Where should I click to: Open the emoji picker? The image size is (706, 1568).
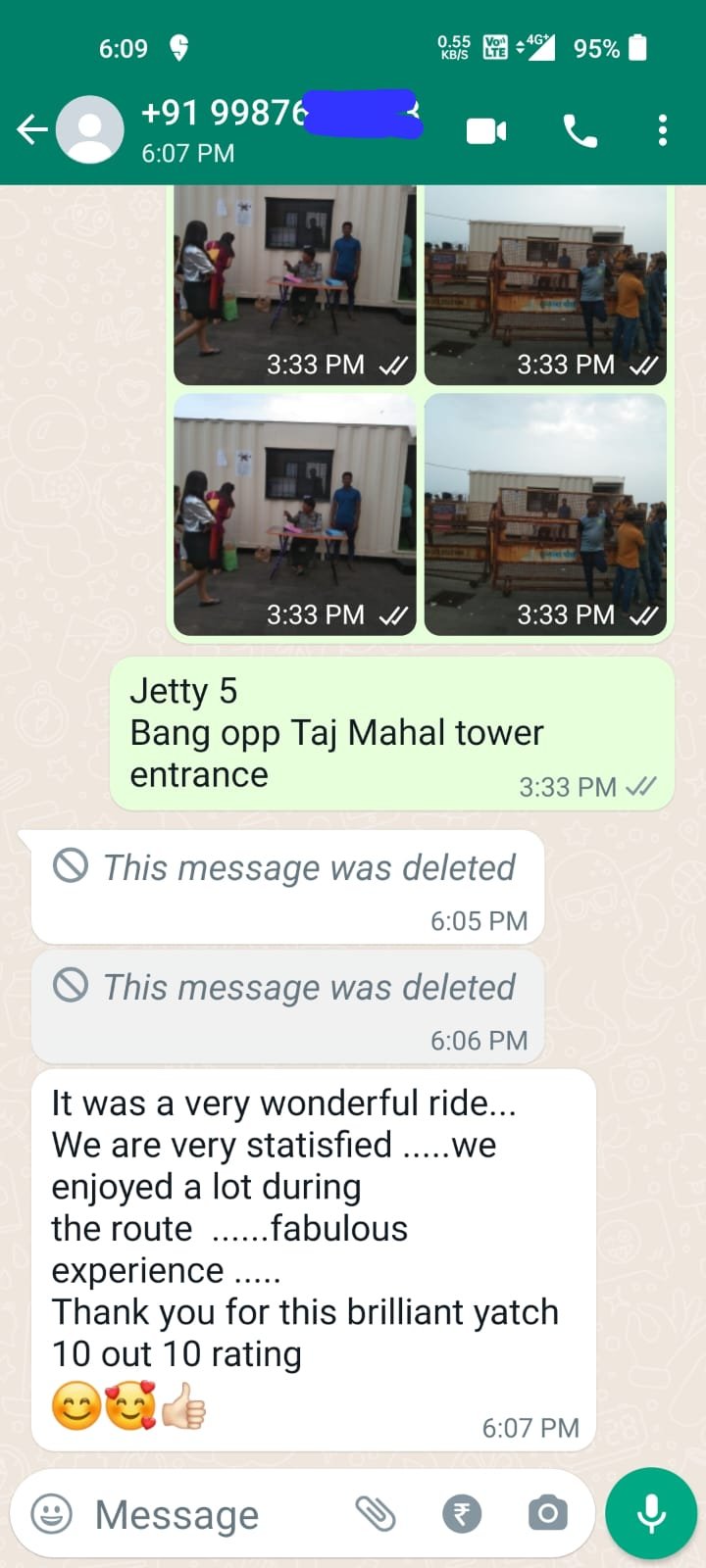point(52,1514)
